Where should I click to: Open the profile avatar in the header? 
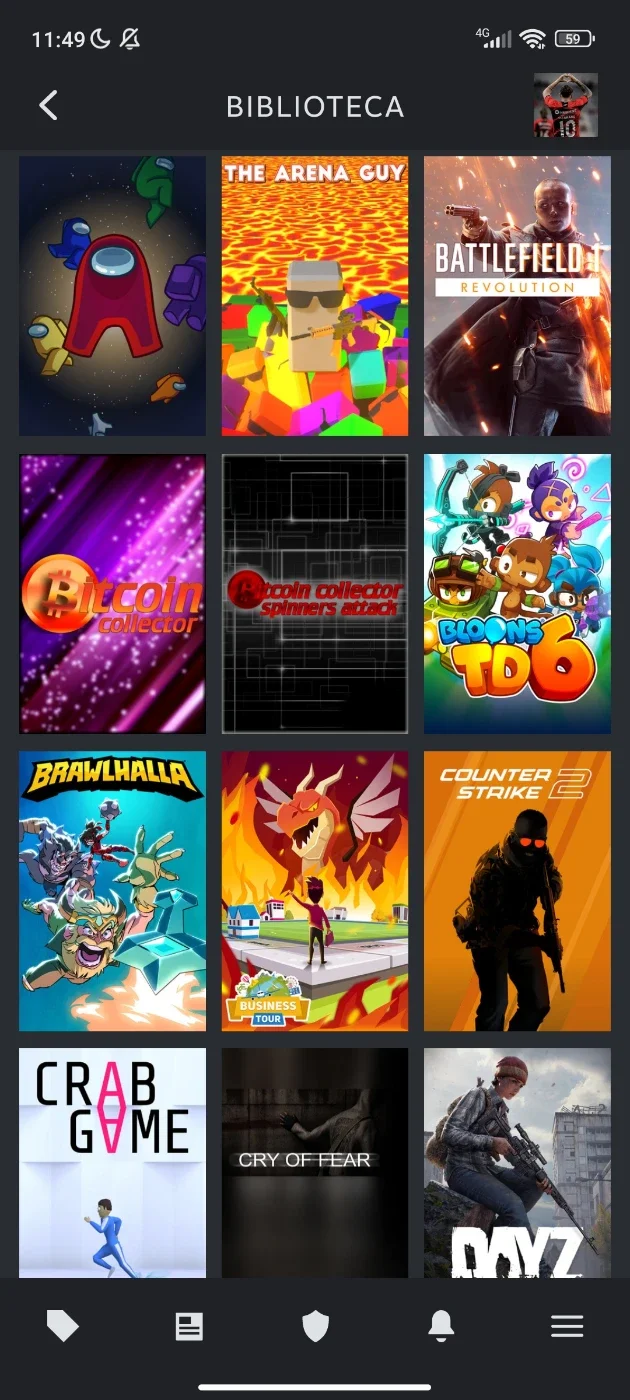click(x=565, y=105)
